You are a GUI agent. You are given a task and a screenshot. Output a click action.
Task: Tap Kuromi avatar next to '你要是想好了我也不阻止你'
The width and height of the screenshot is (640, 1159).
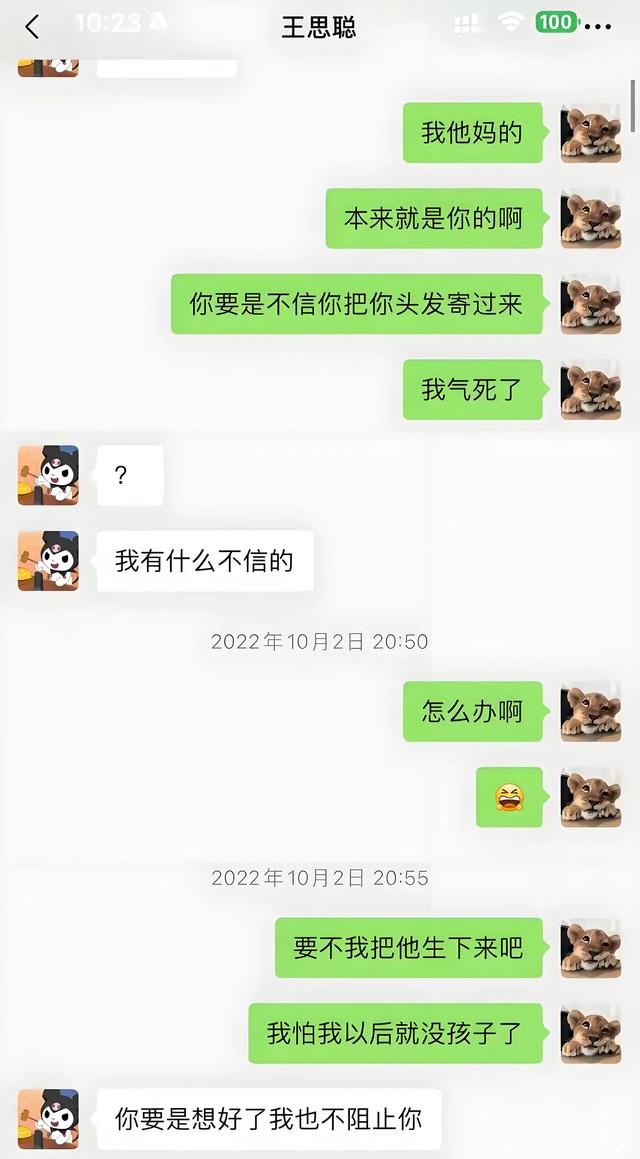[48, 1118]
